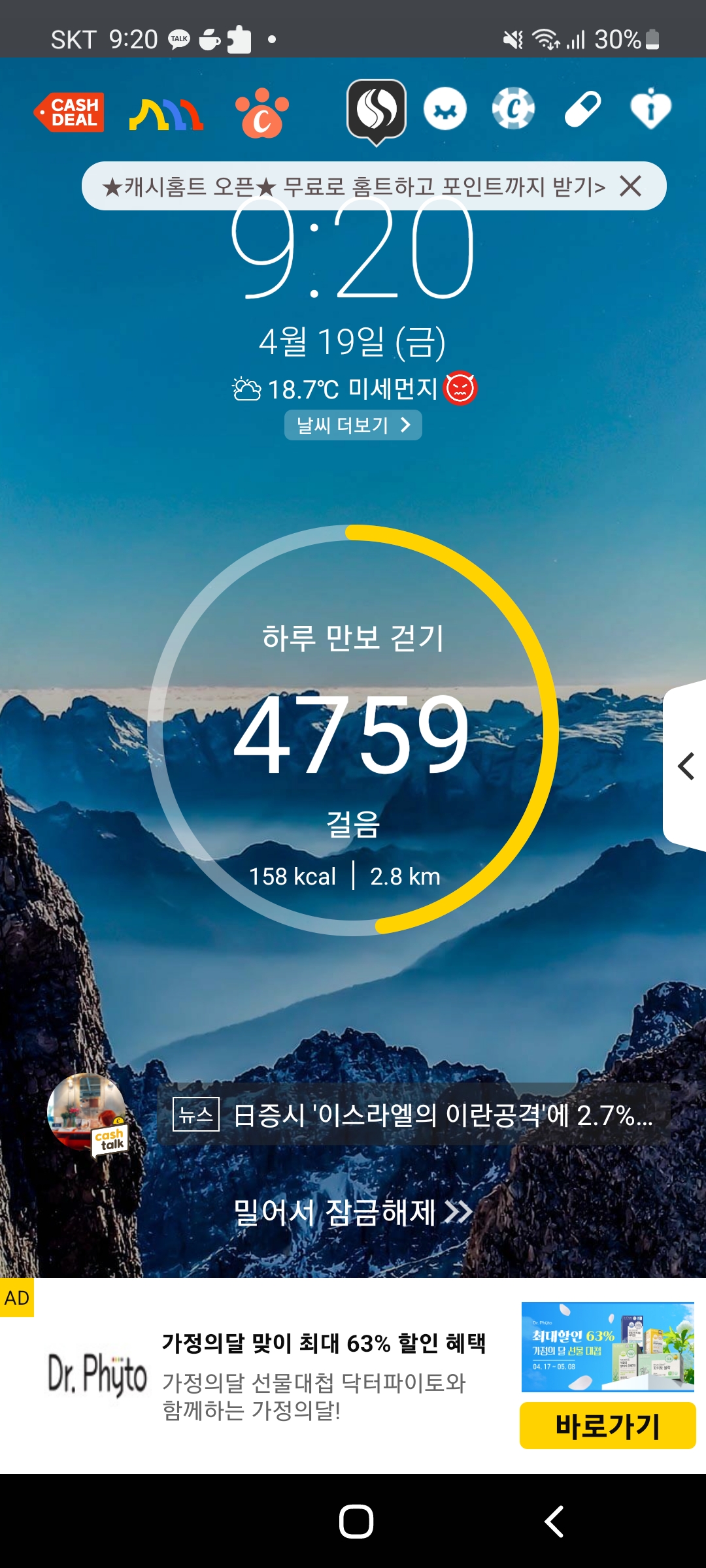Go to the system home screen
The image size is (706, 1568).
point(356,1522)
